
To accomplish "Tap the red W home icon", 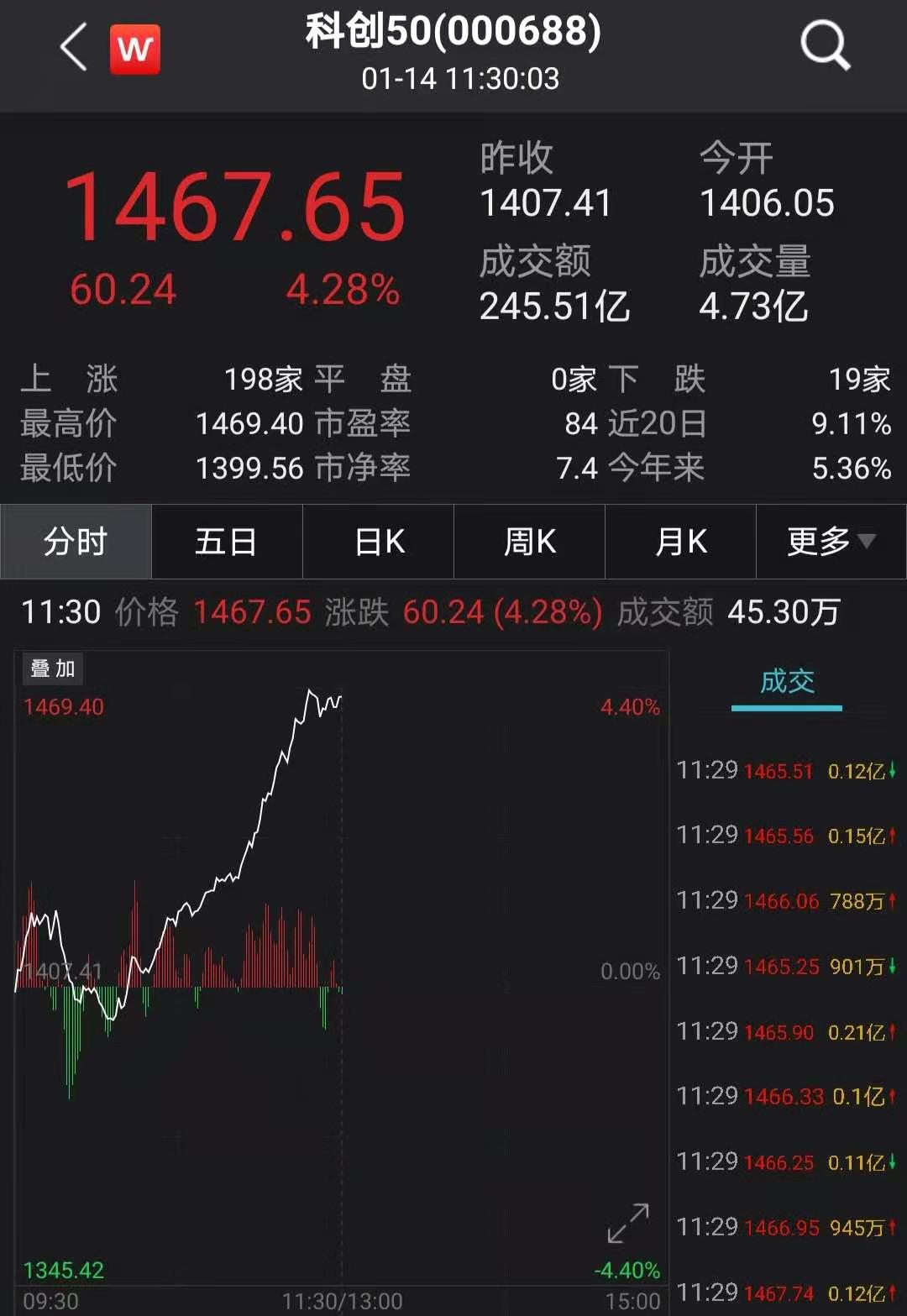I will (x=135, y=50).
